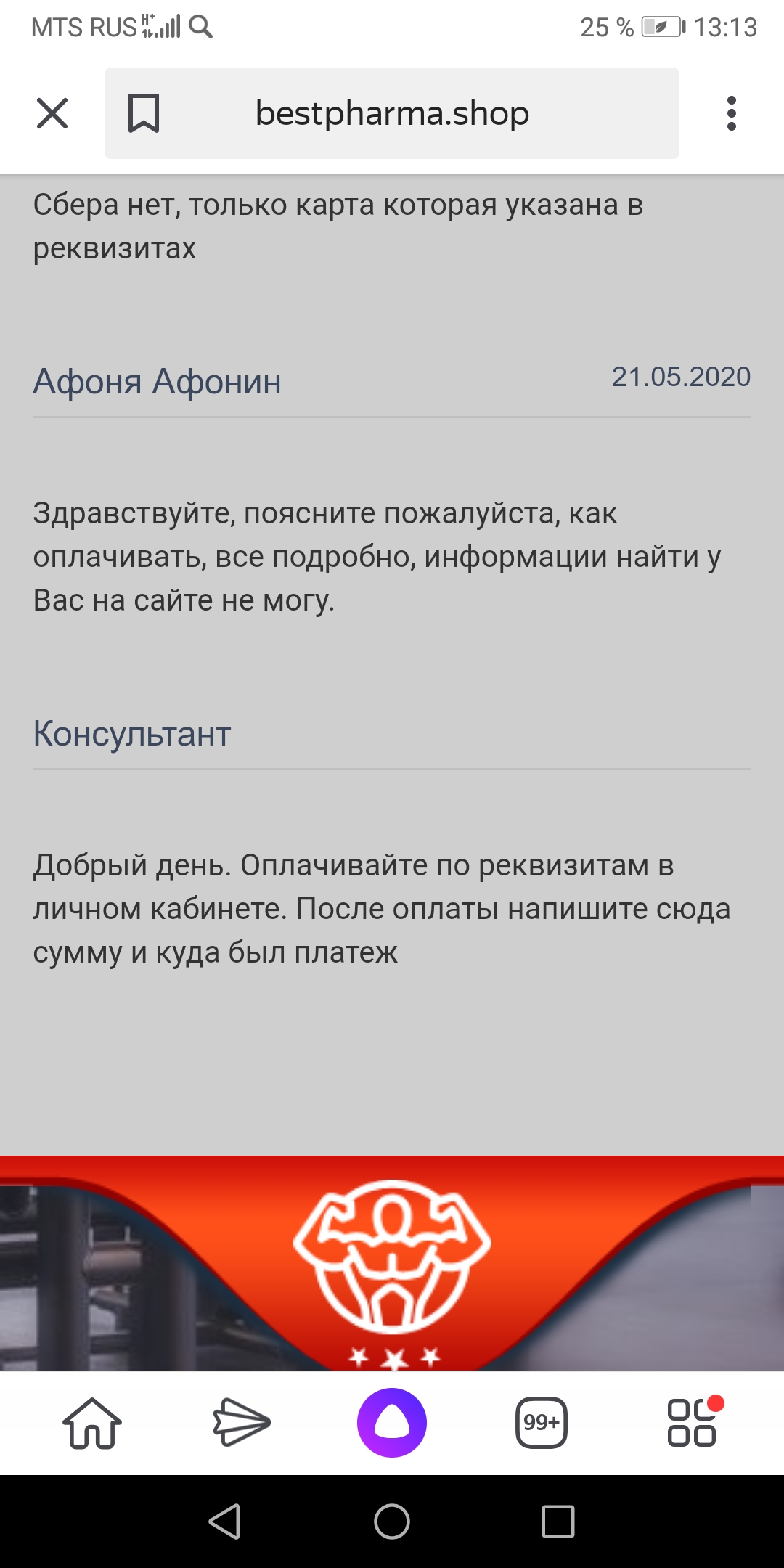Screen dimensions: 784x1568
Task: Show recent apps via square button
Action: (558, 1522)
